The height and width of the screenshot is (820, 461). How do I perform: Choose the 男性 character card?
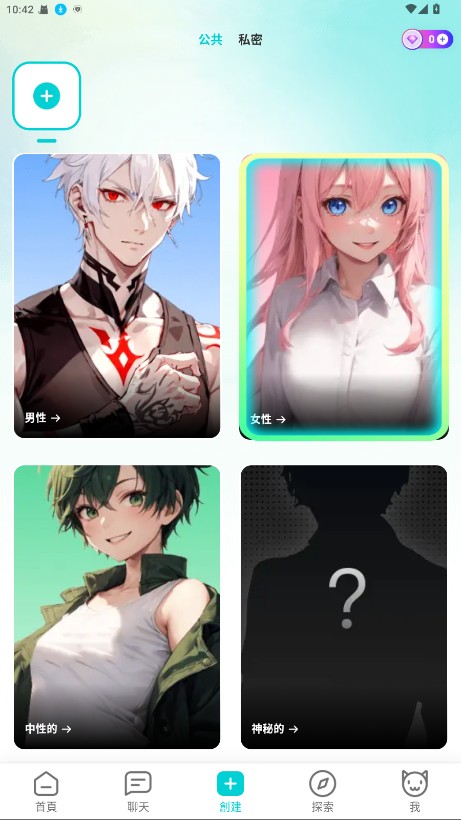point(117,296)
